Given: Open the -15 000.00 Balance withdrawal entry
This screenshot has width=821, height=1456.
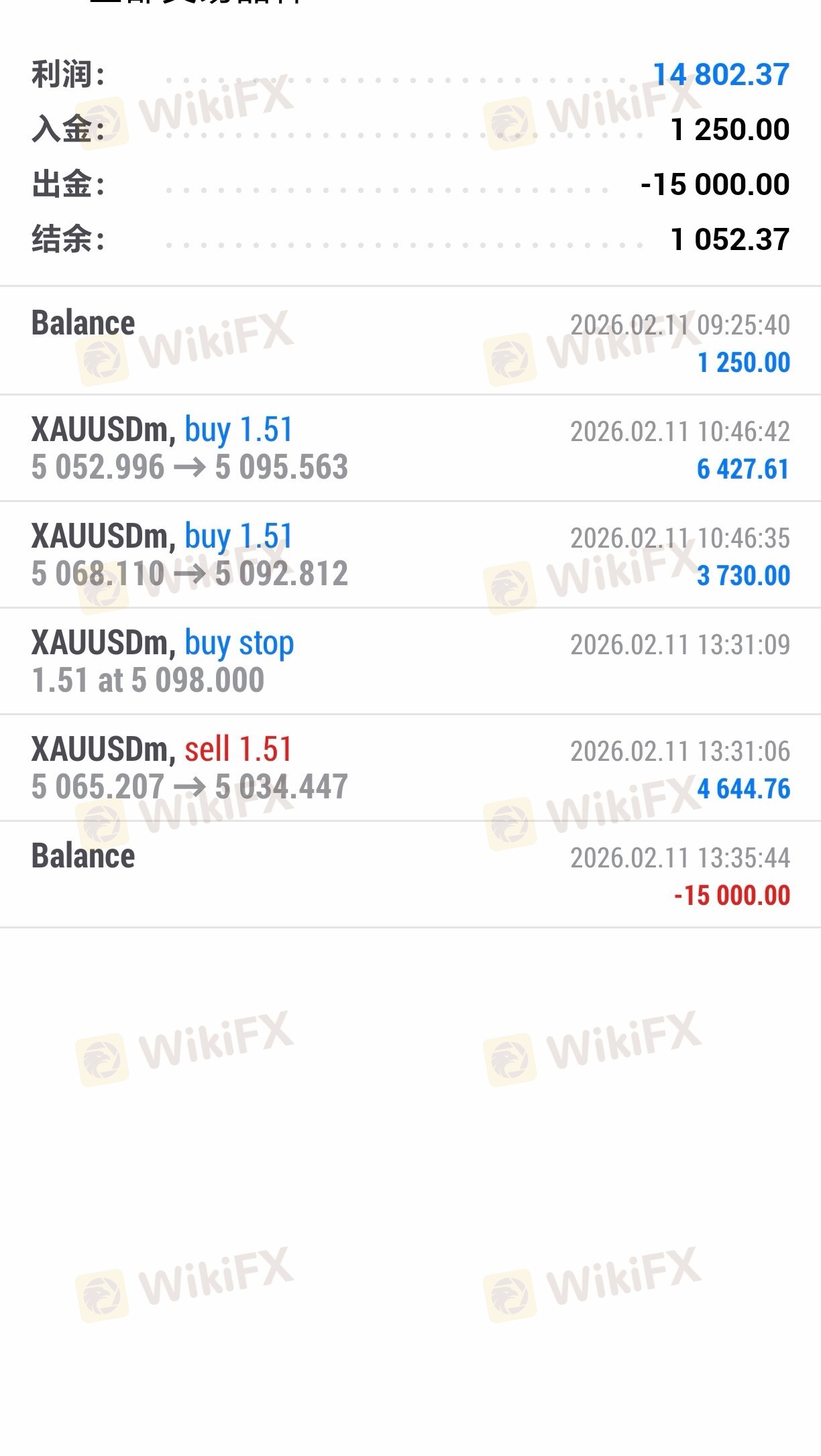Looking at the screenshot, I should coord(410,874).
